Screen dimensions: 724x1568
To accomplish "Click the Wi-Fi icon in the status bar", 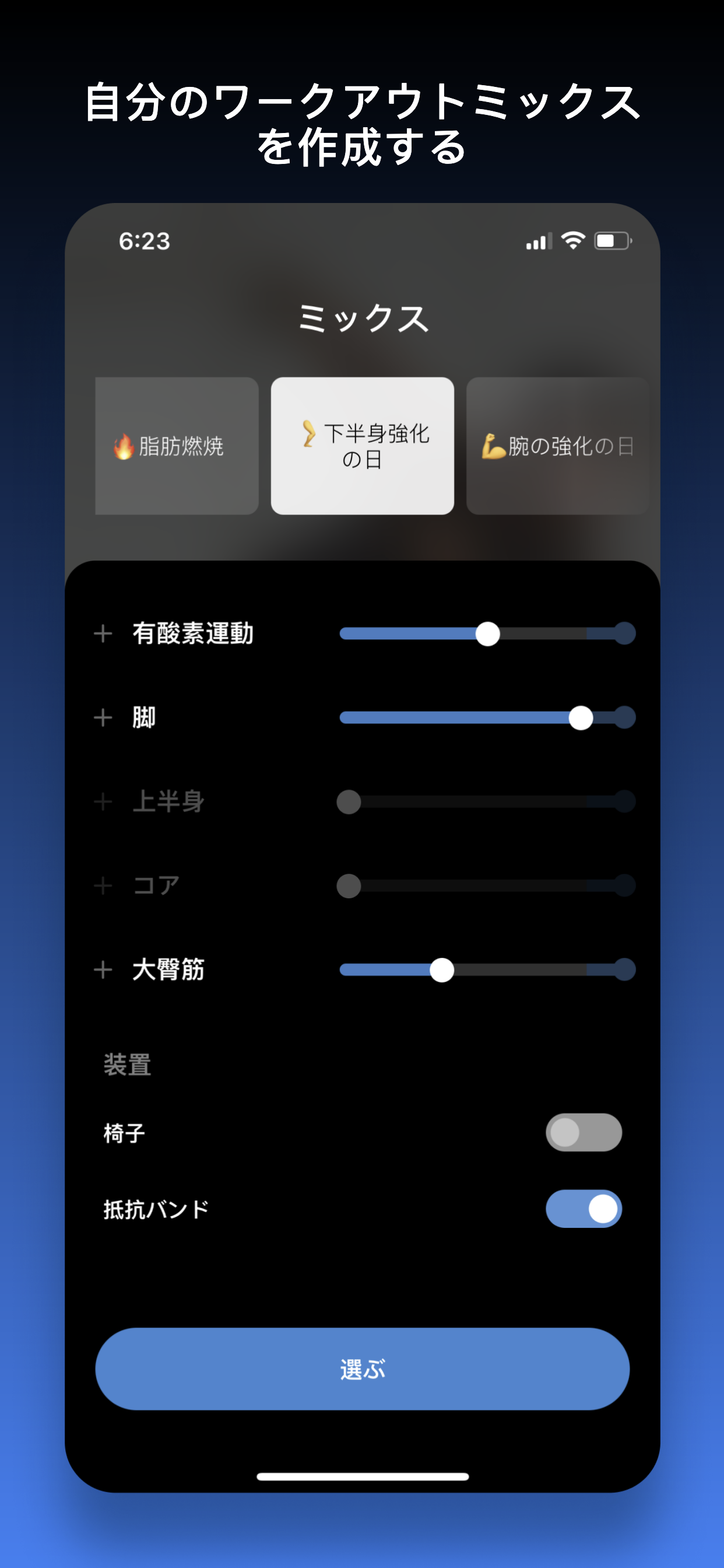I will click(x=572, y=241).
